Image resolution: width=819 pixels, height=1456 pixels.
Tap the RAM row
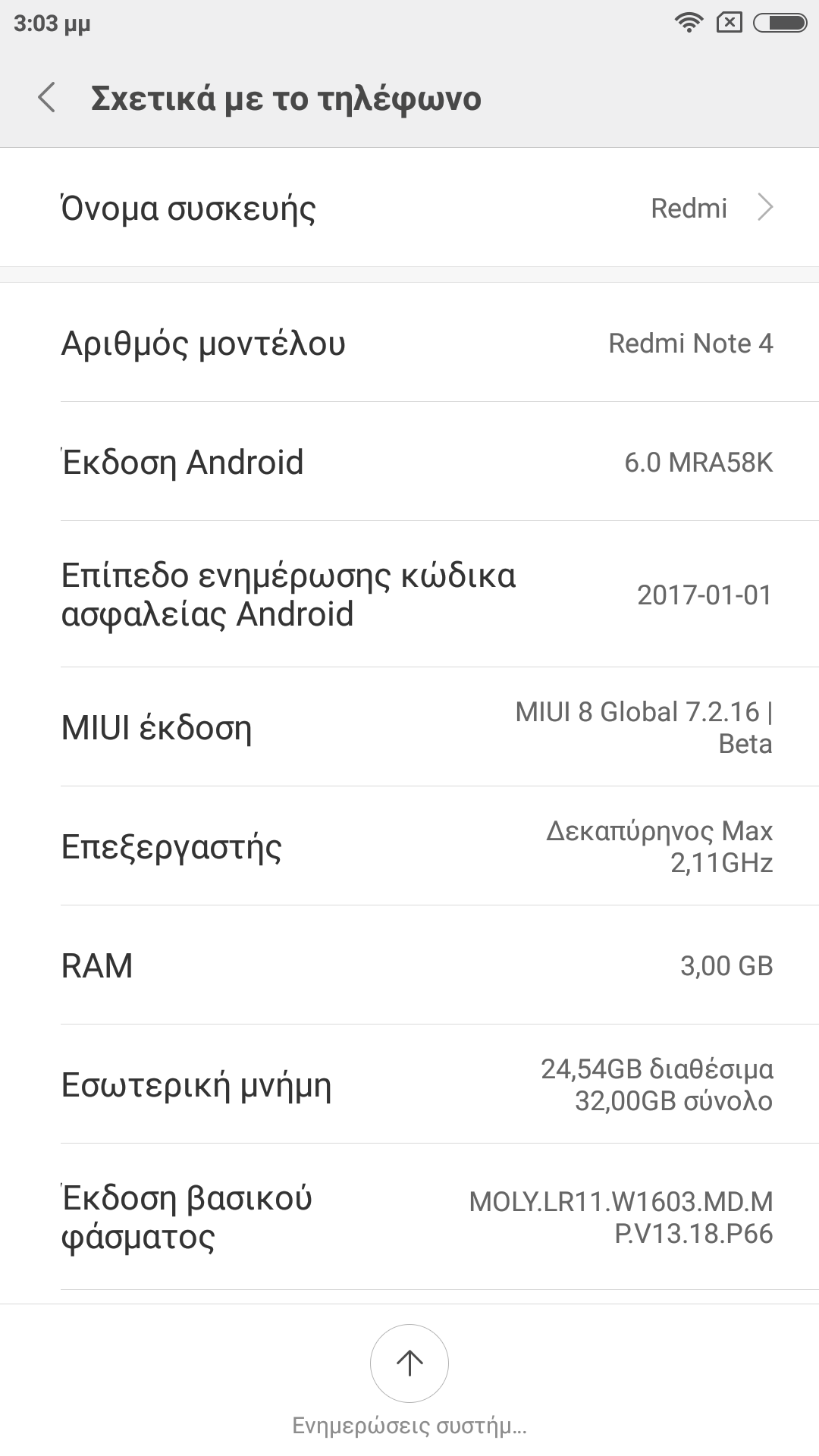pyautogui.click(x=409, y=965)
